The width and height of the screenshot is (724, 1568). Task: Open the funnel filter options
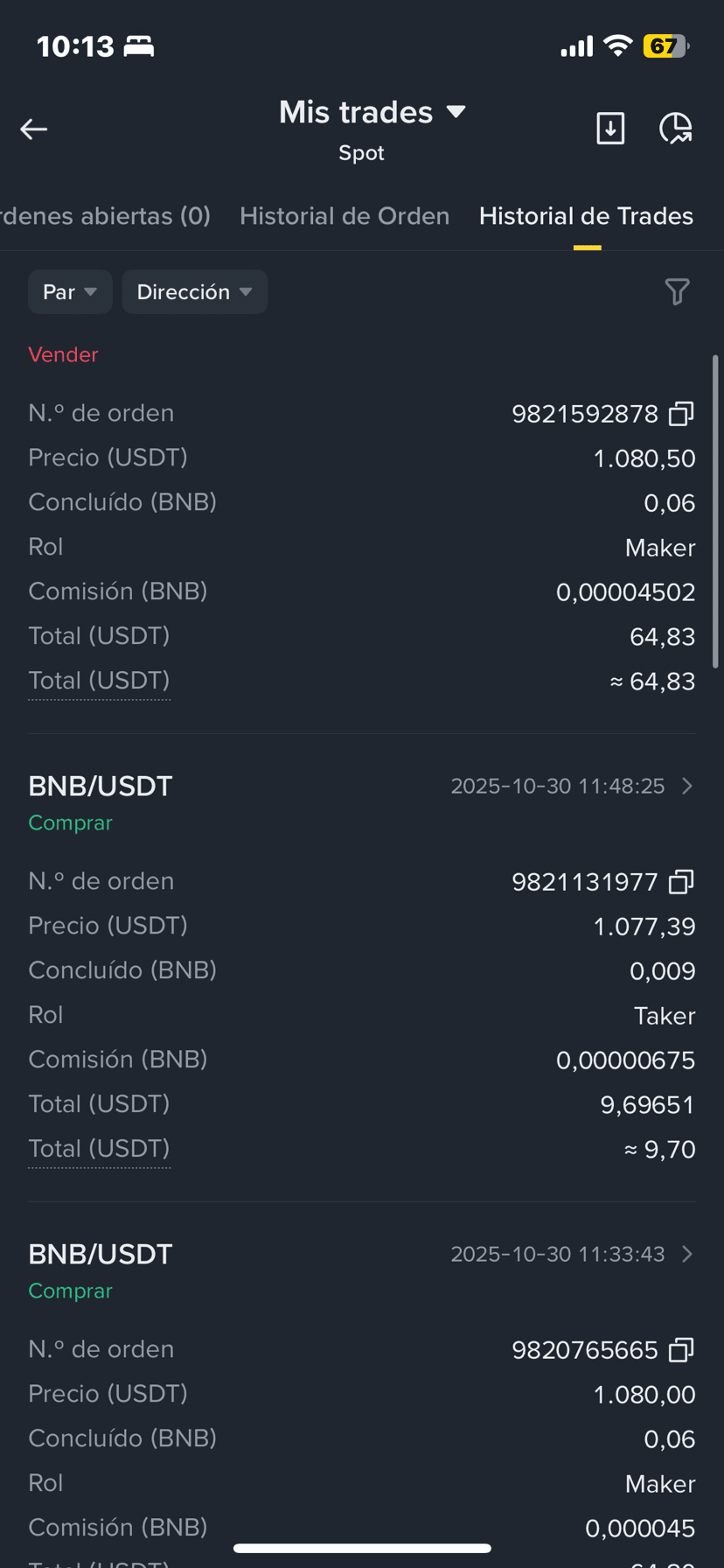[677, 291]
